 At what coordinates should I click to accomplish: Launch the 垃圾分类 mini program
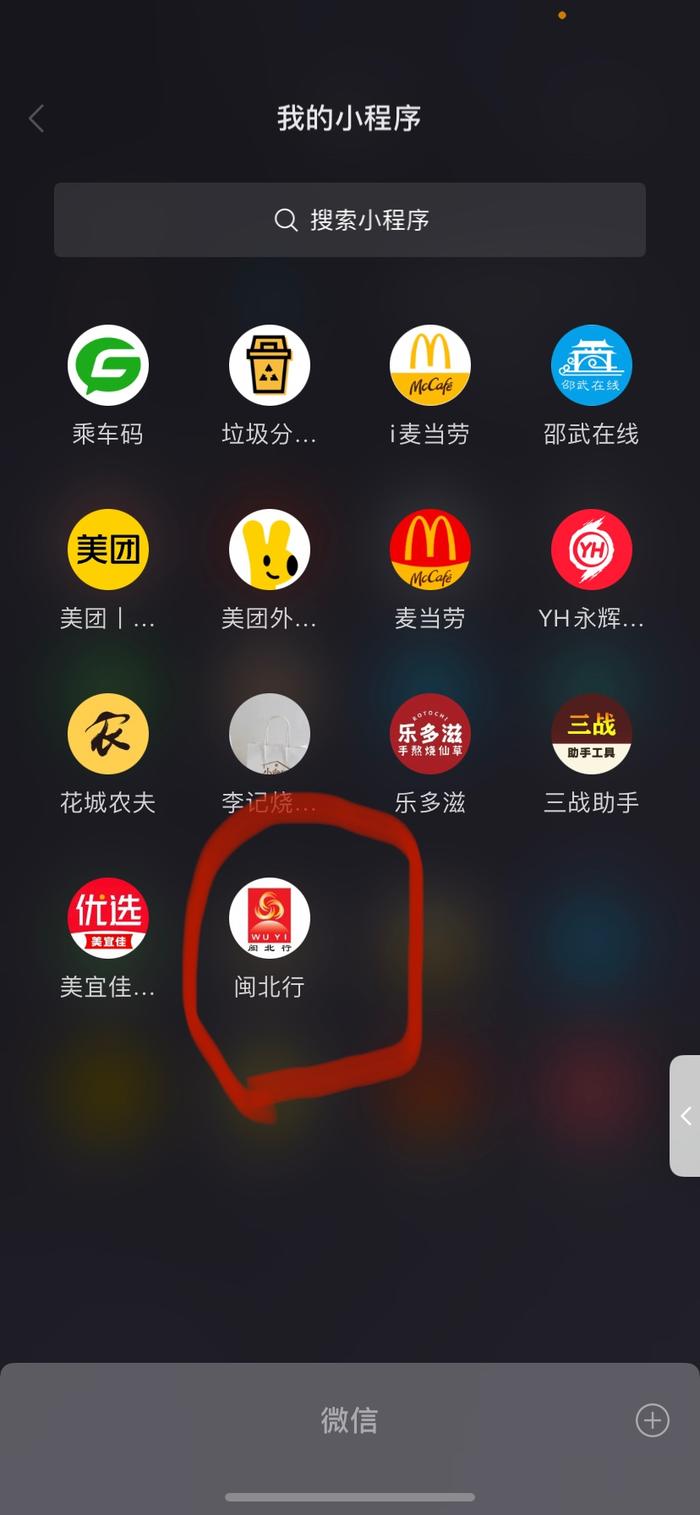269,365
